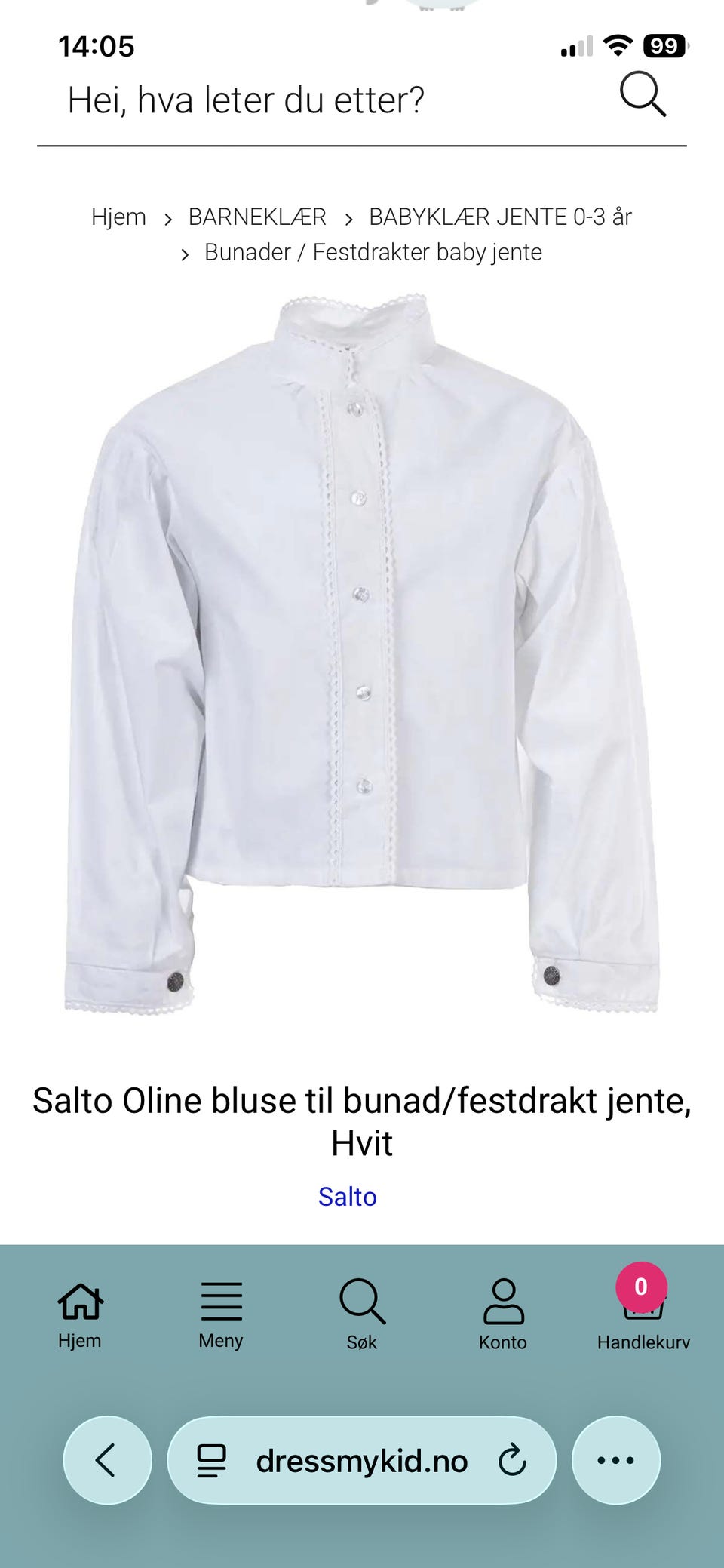Navigate back using the left chevron
724x1568 pixels.
click(x=106, y=1459)
